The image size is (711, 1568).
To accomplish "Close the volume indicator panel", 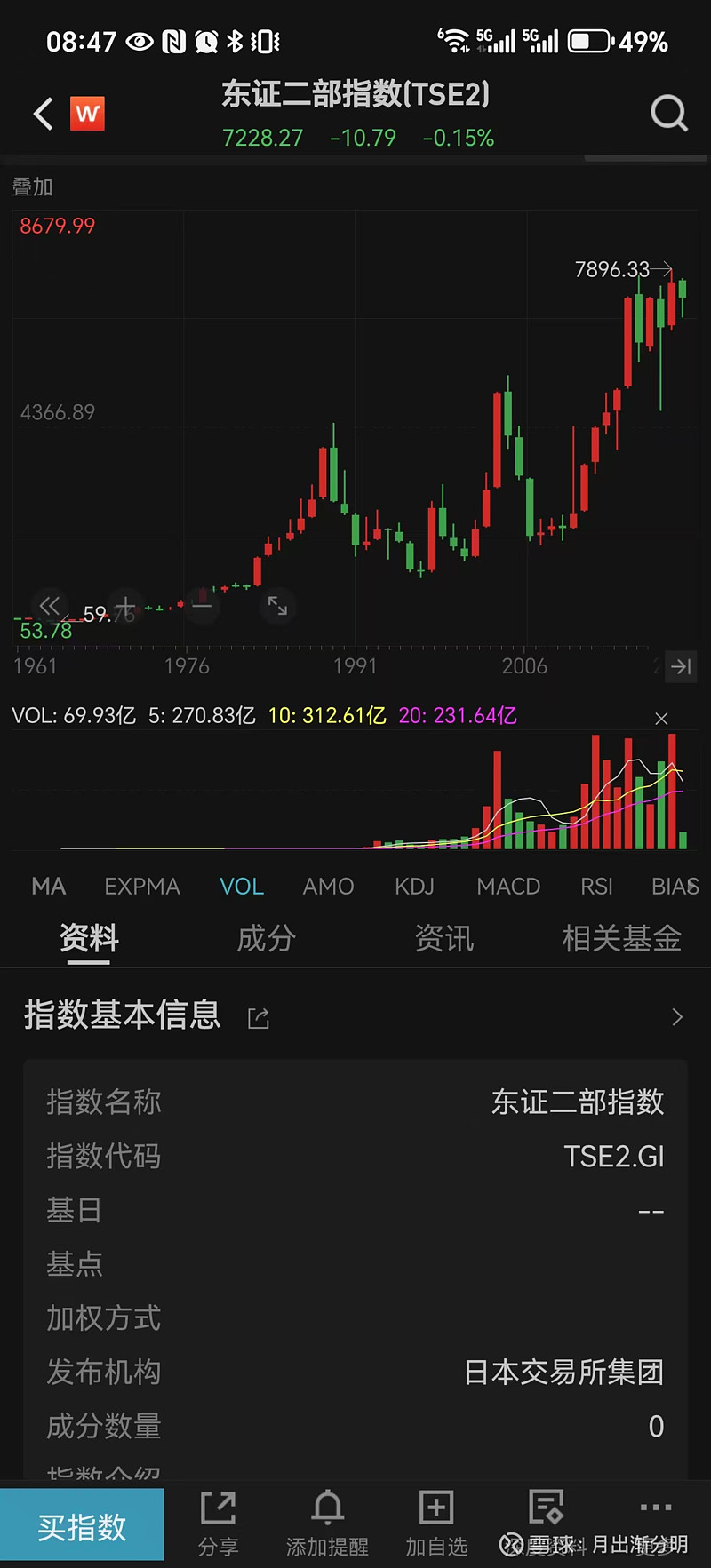I will pyautogui.click(x=661, y=718).
